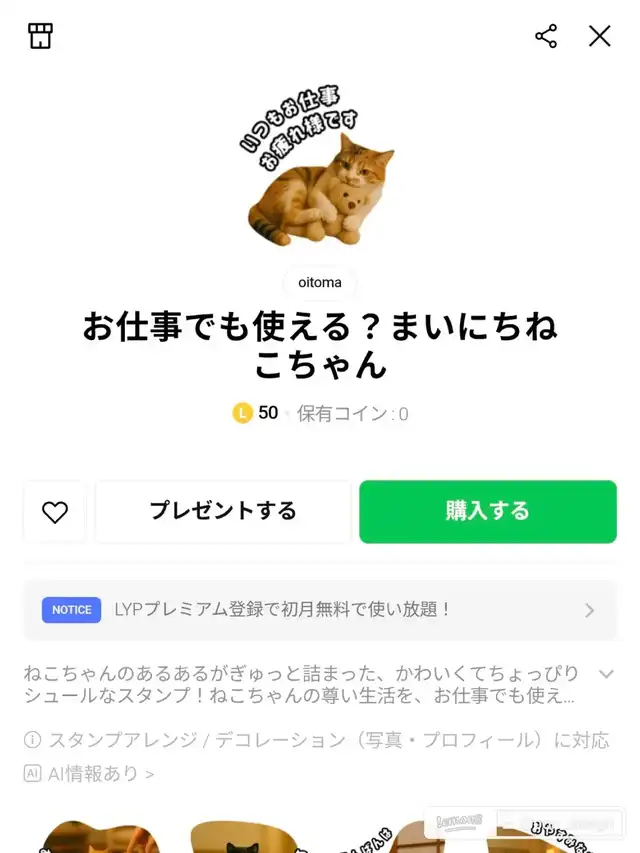
Task: Open the AI情報あり link
Action: pos(89,774)
